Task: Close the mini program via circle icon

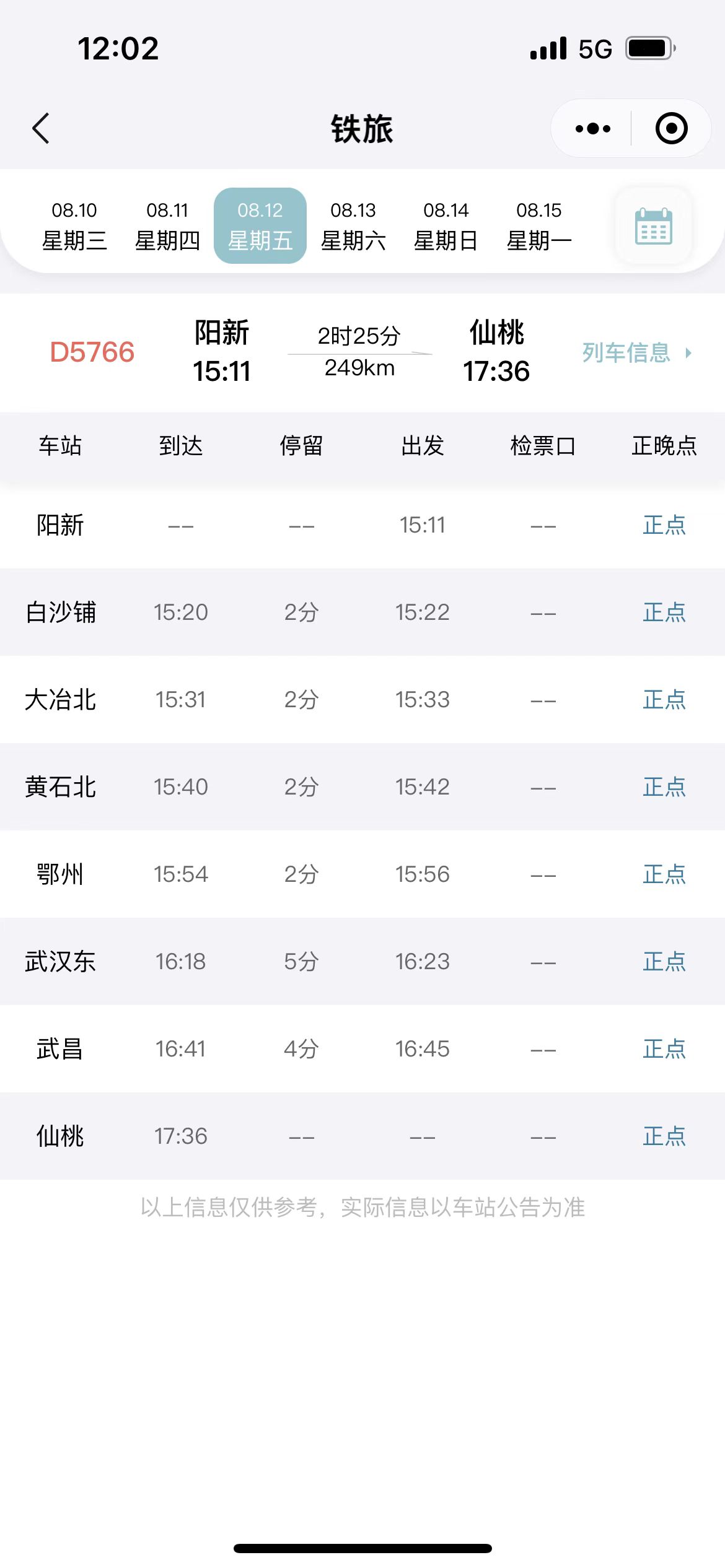Action: (672, 129)
